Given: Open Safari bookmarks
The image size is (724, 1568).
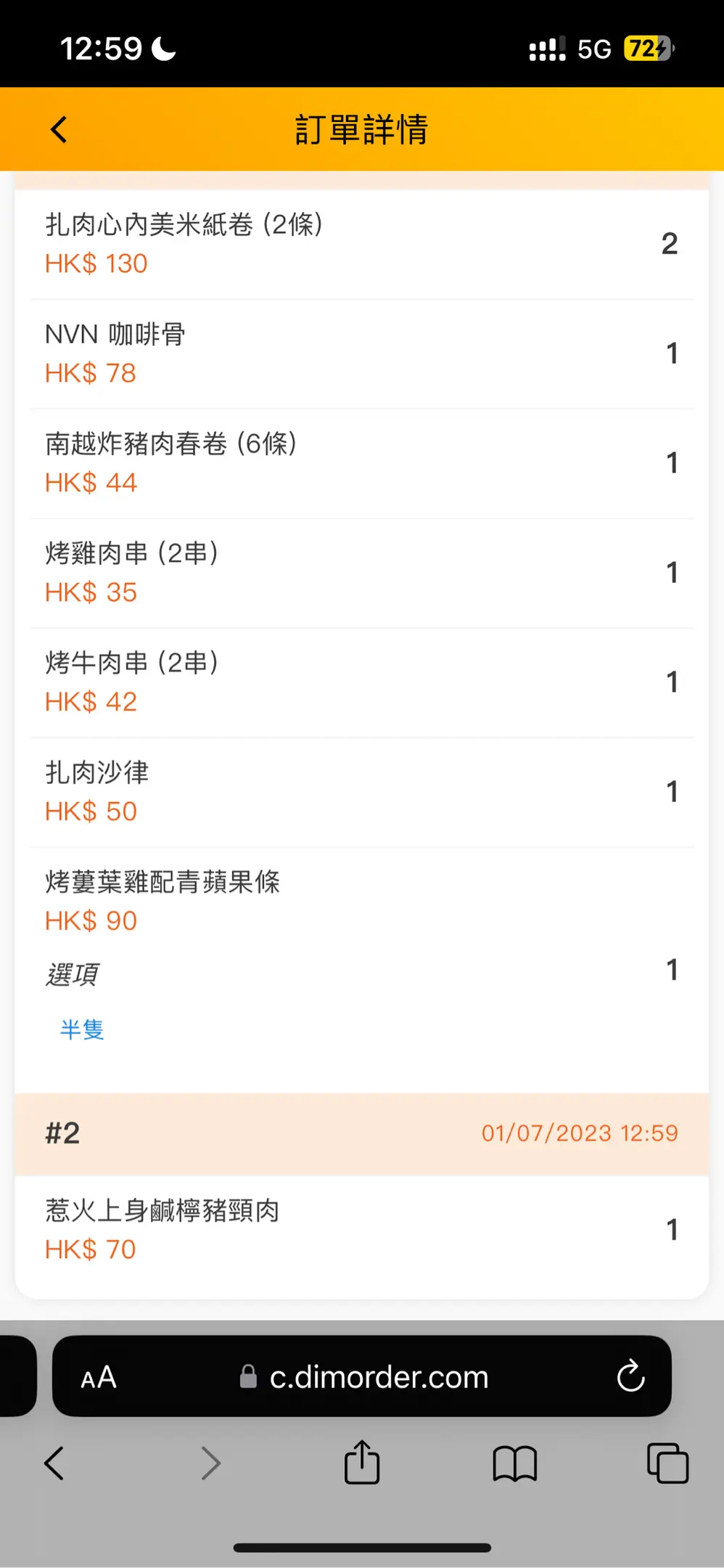Looking at the screenshot, I should click(x=514, y=1463).
